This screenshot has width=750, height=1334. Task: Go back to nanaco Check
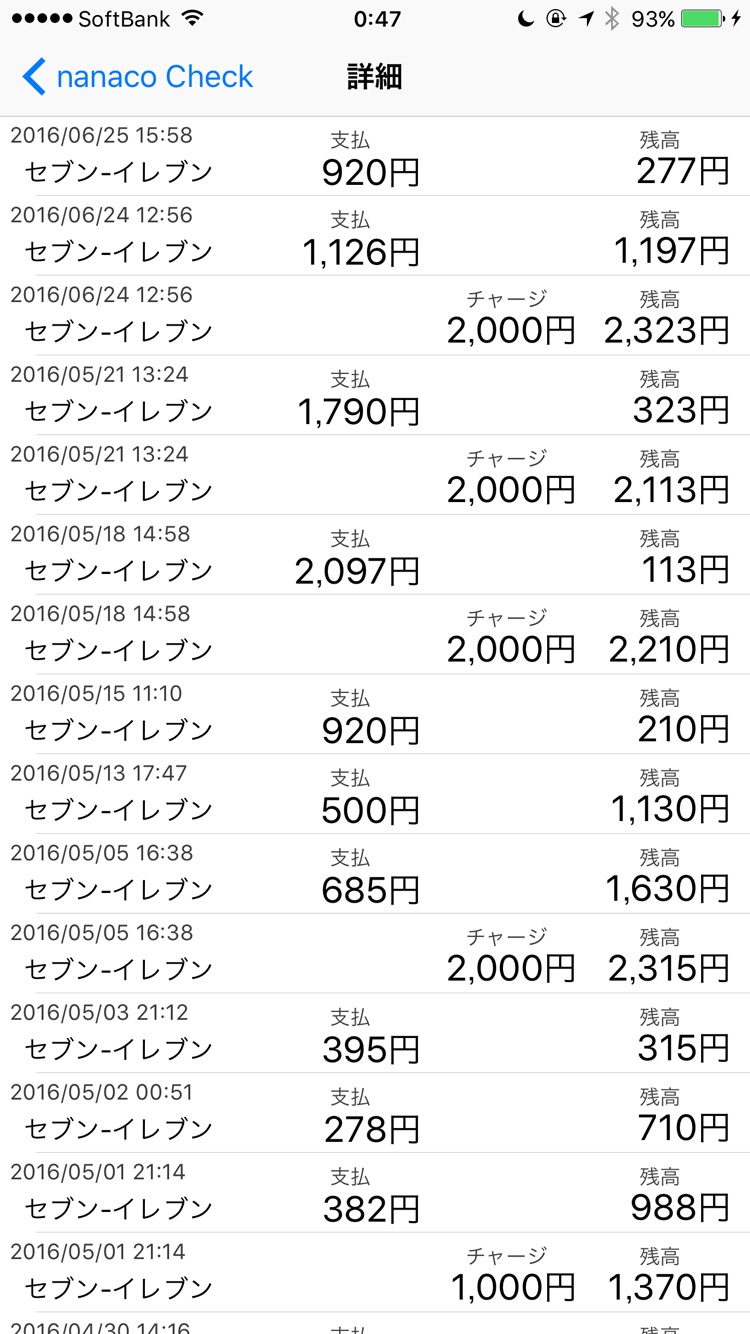click(137, 77)
